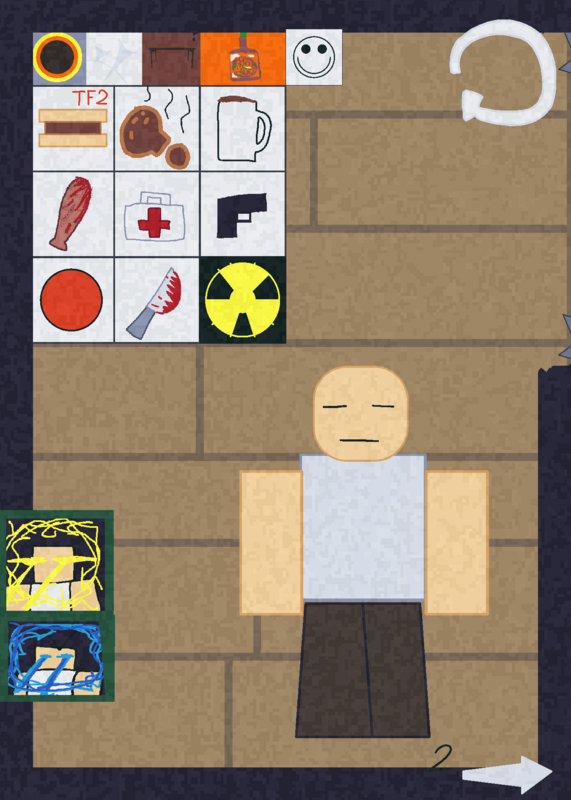Choose the yellow lightning character power

click(x=56, y=564)
